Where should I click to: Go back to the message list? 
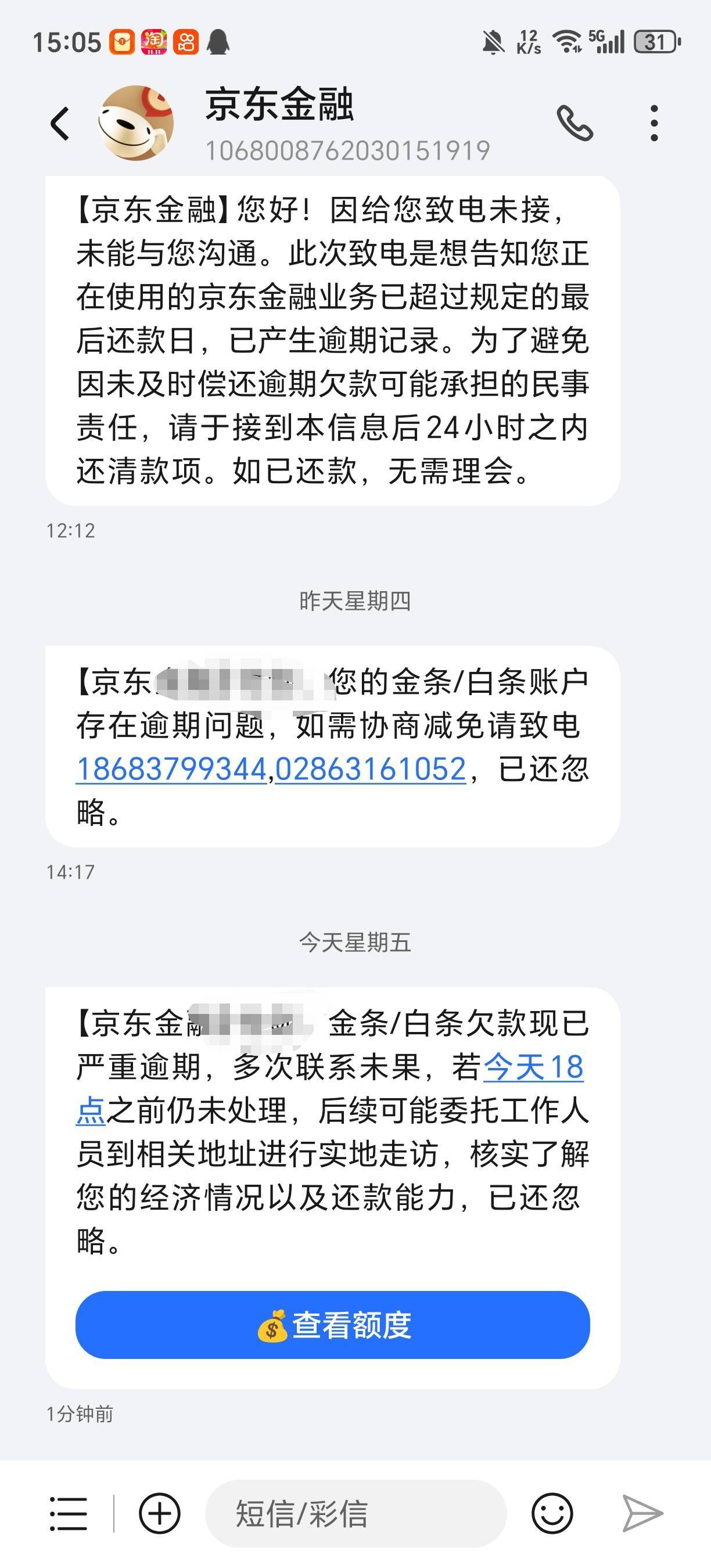pyautogui.click(x=60, y=124)
